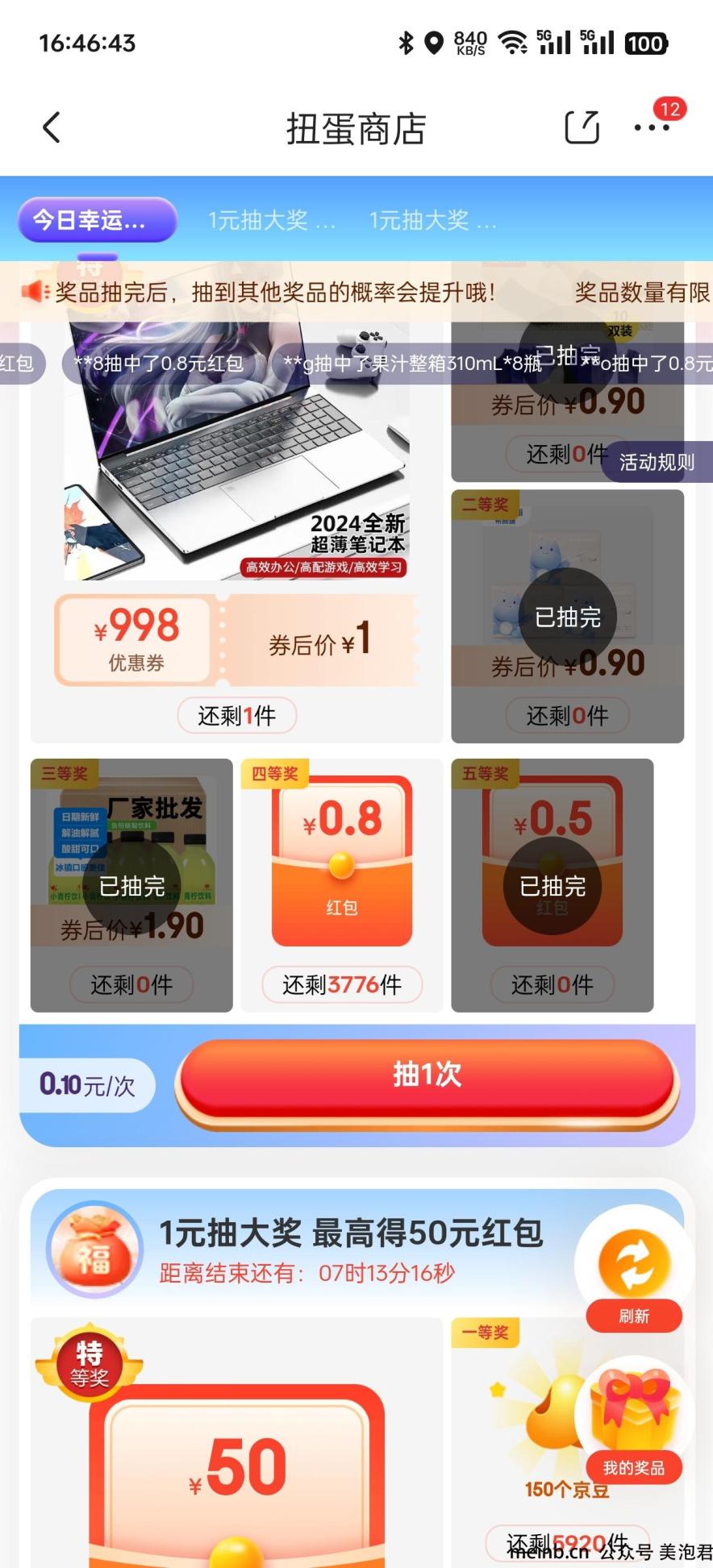Open 活动规则 activity rules

point(656,462)
